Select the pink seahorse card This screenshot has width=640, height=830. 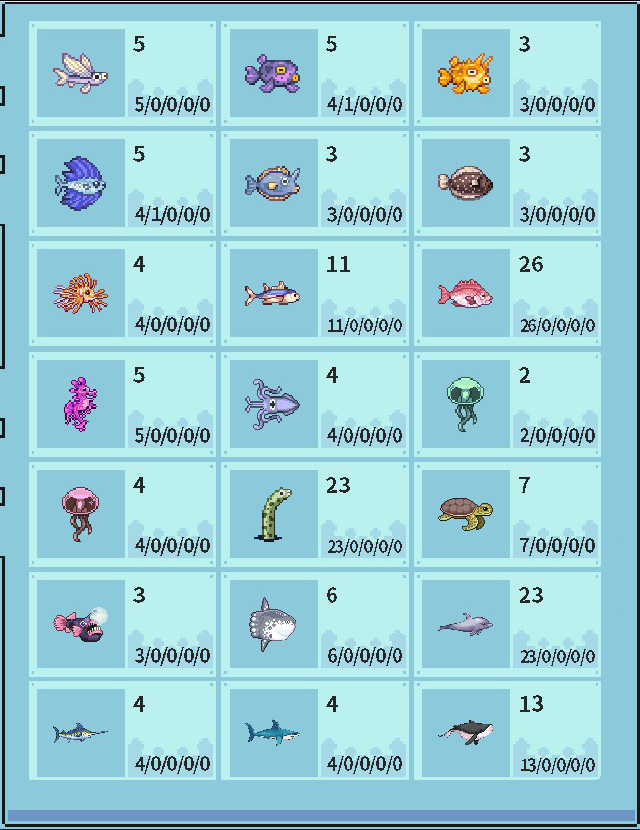(x=122, y=403)
